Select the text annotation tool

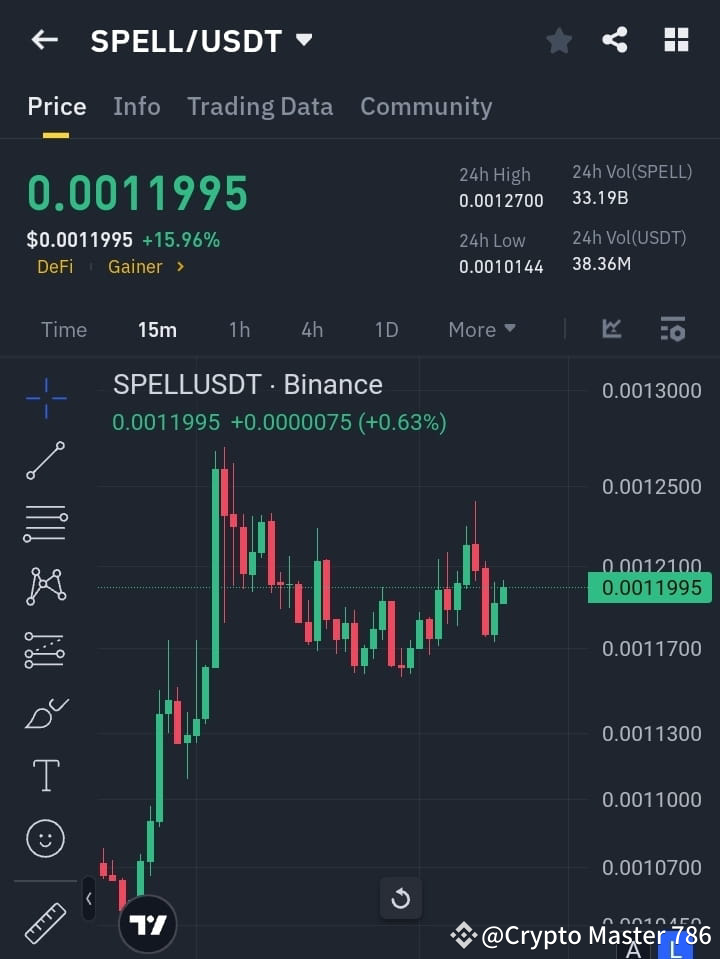point(44,775)
